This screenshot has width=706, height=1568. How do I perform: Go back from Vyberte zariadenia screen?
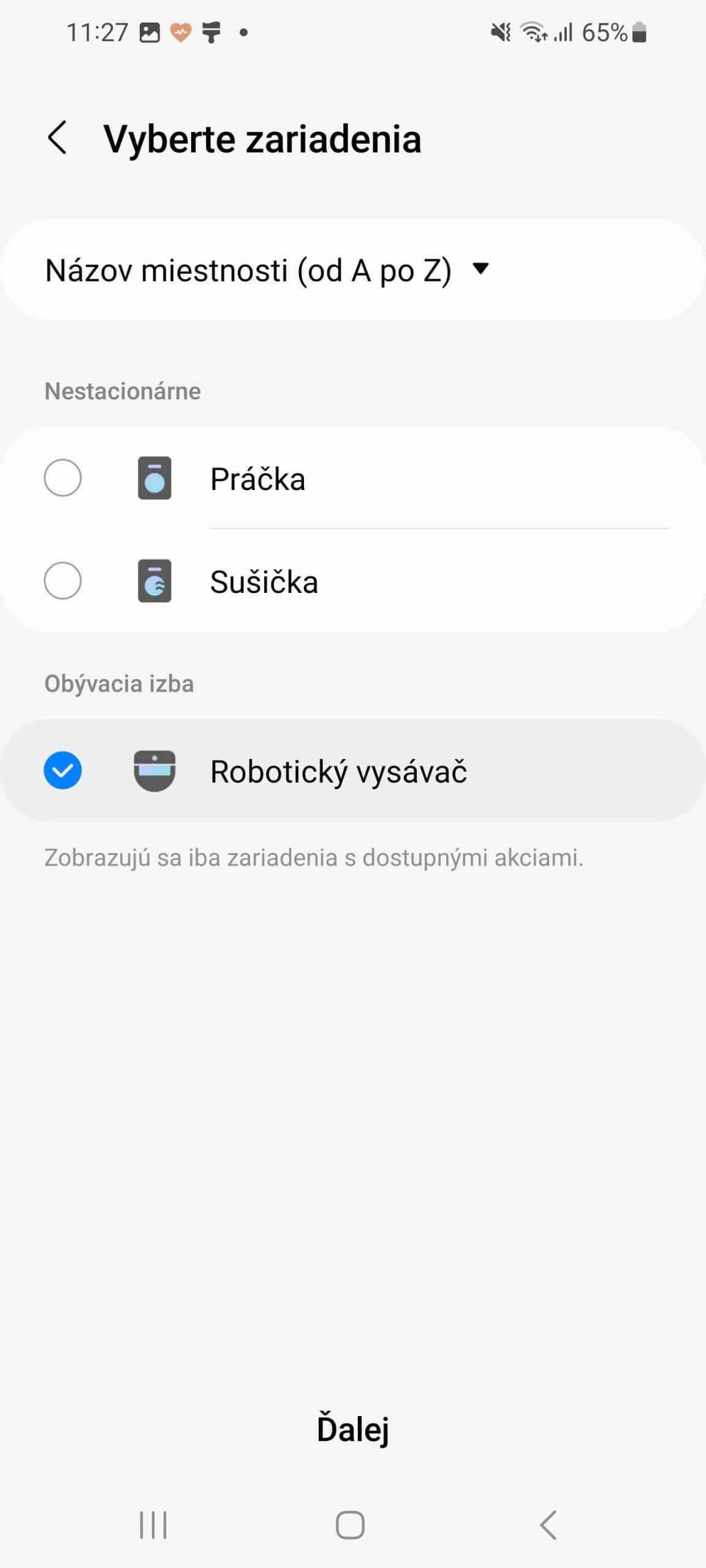coord(58,138)
